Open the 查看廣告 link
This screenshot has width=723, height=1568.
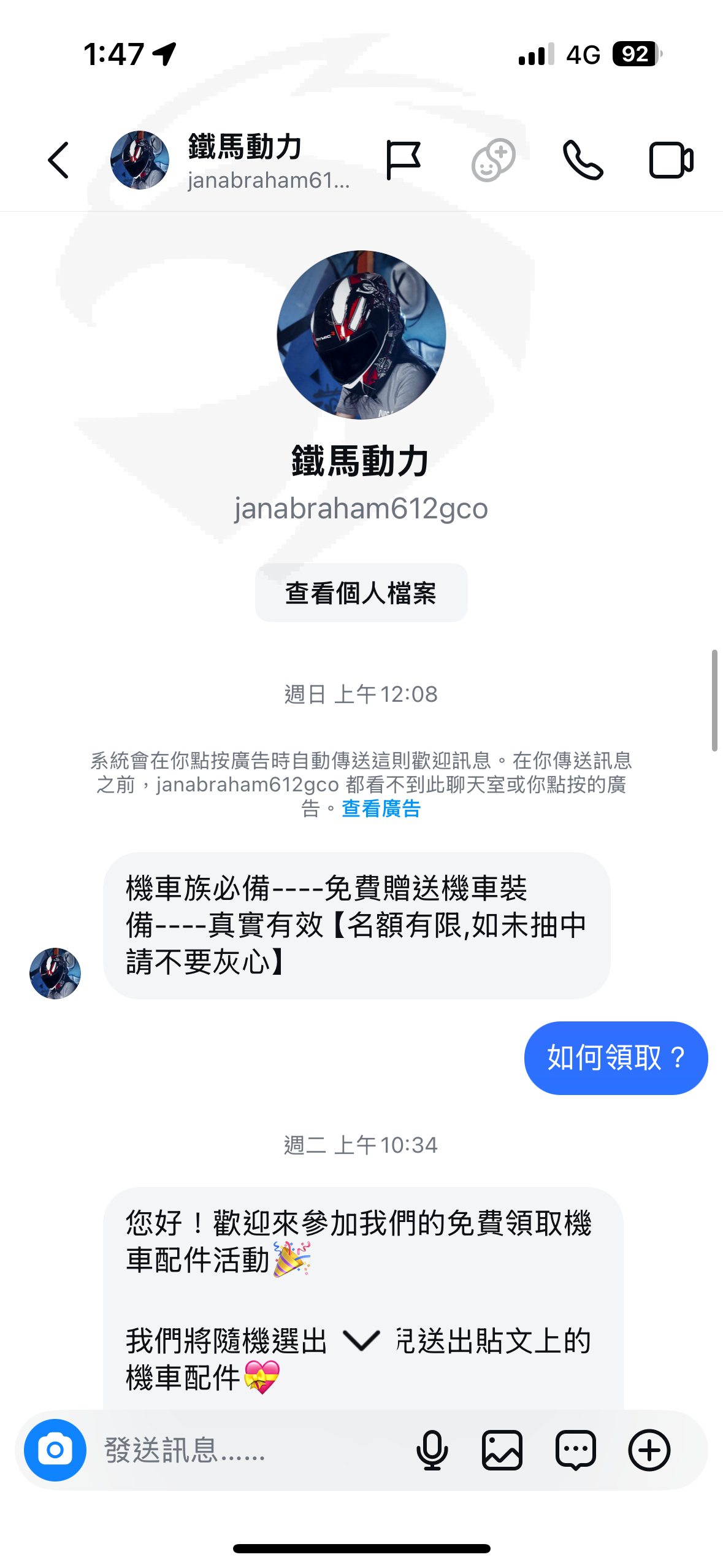click(x=381, y=809)
